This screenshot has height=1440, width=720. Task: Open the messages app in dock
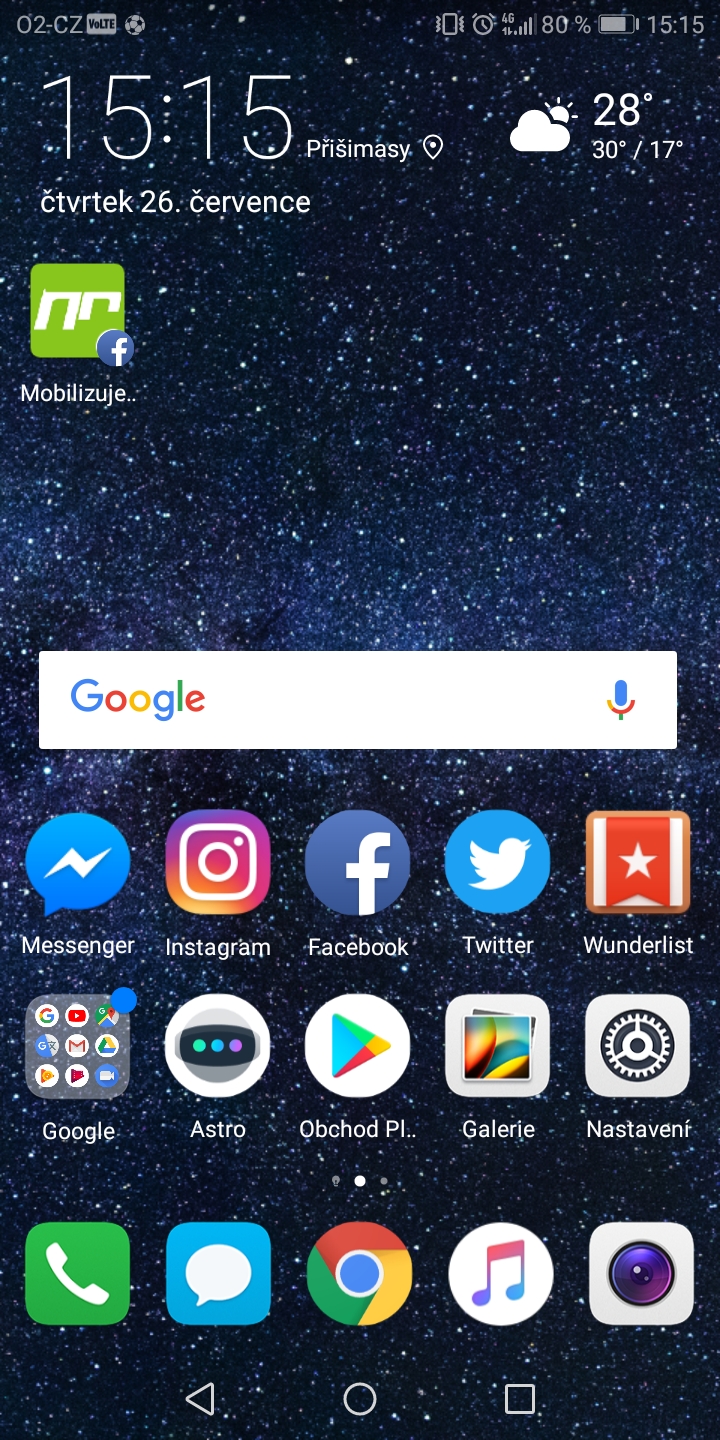(x=218, y=1274)
